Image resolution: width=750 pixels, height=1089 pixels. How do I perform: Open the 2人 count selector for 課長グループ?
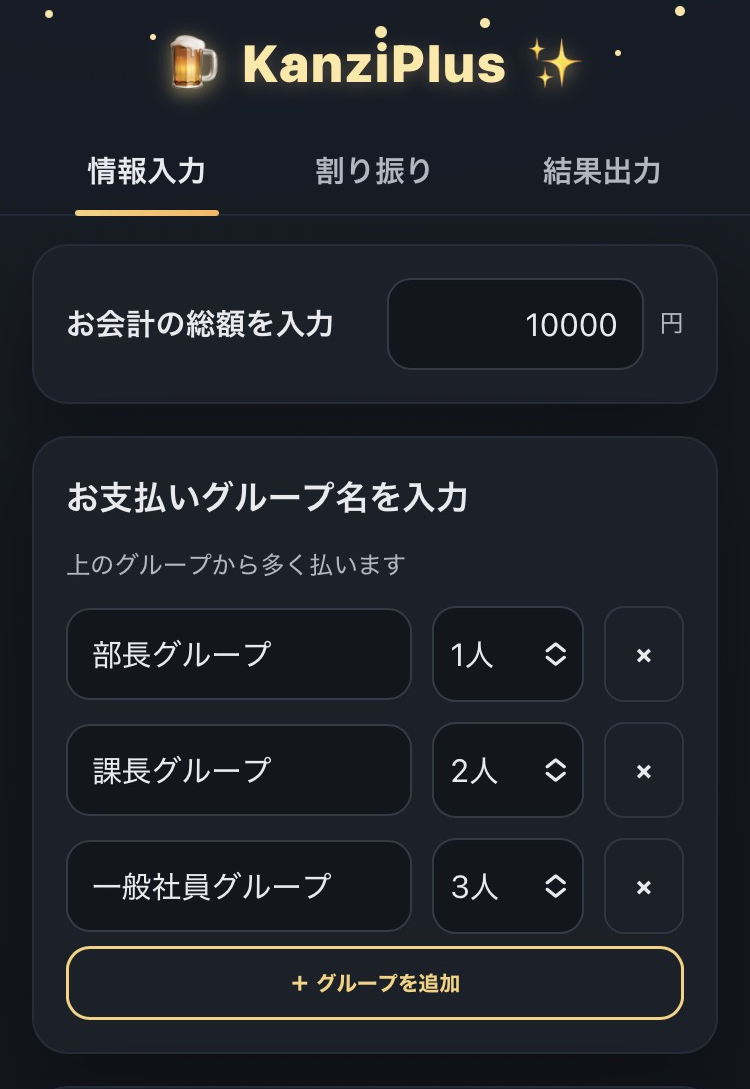(508, 771)
